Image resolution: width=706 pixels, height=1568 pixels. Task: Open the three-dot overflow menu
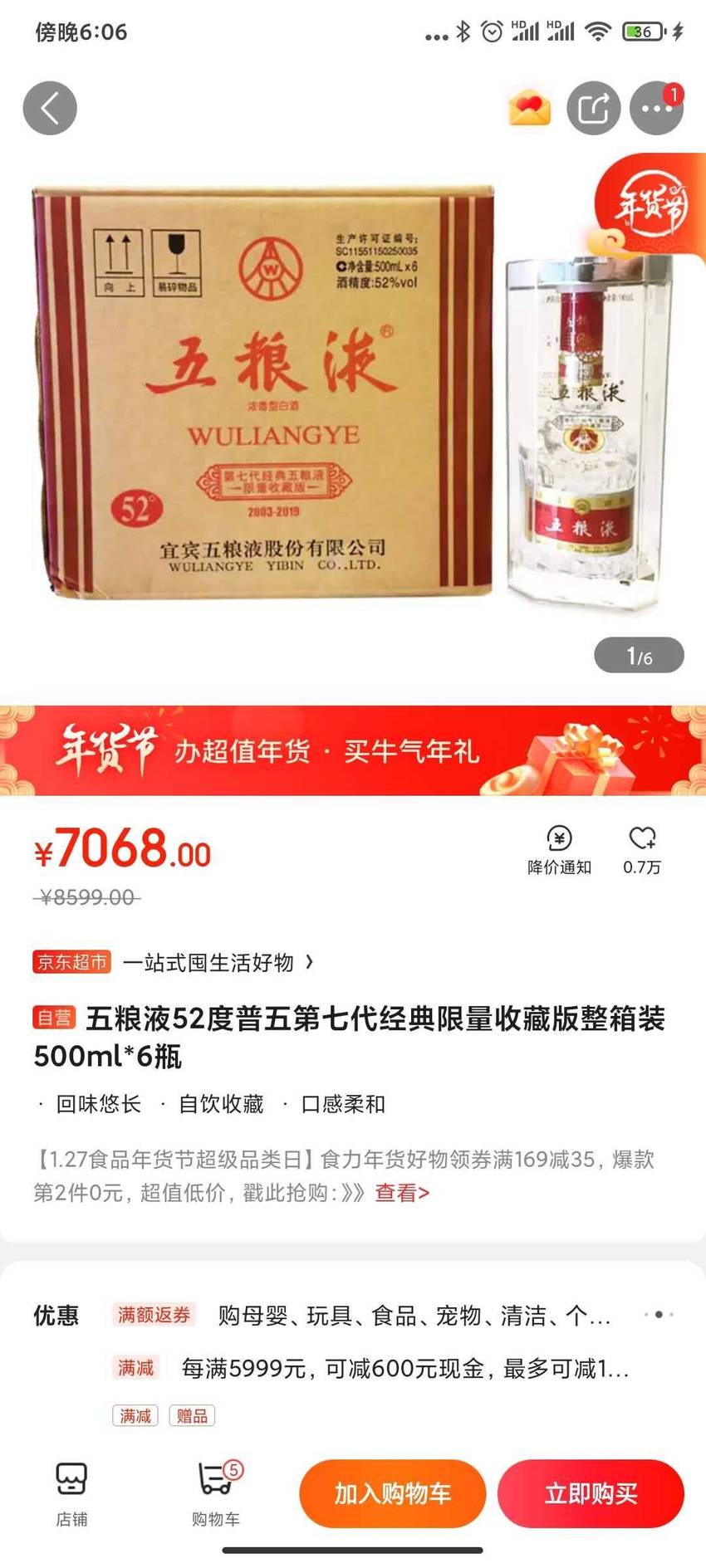point(657,108)
